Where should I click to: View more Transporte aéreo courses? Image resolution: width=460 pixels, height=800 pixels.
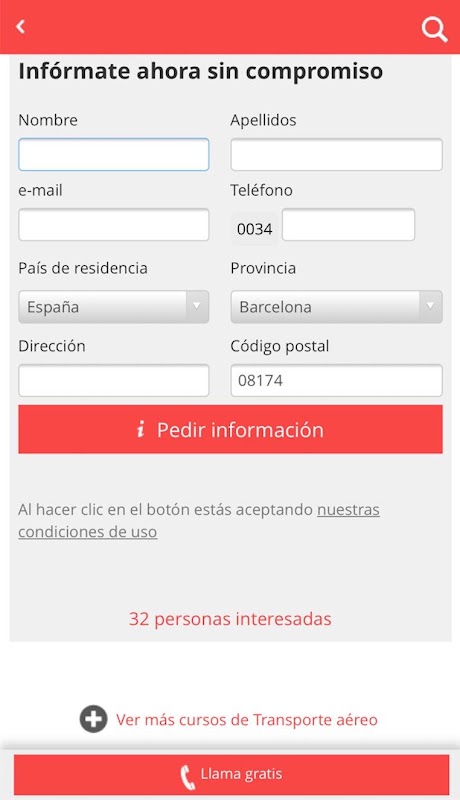(x=229, y=719)
